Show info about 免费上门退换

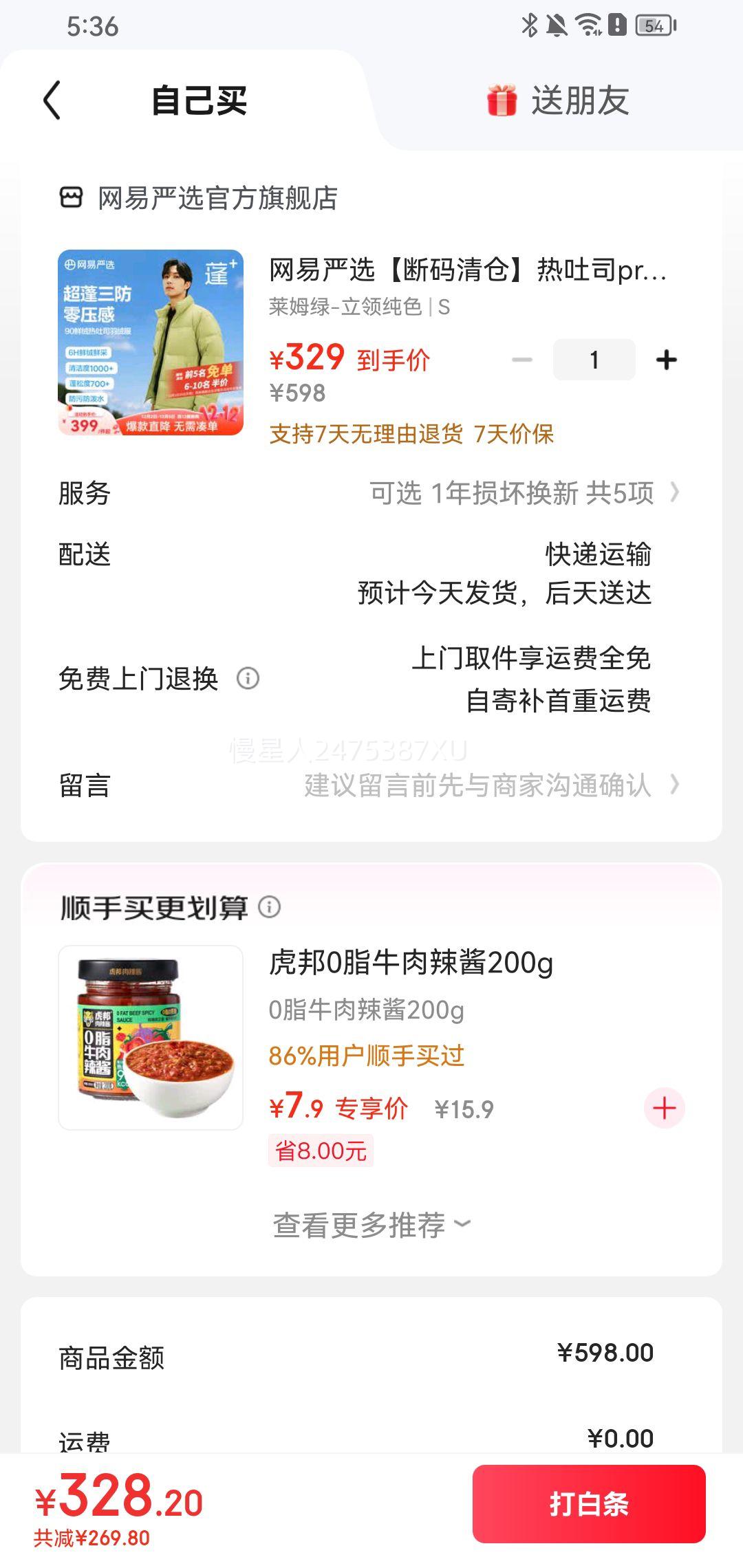pyautogui.click(x=248, y=679)
